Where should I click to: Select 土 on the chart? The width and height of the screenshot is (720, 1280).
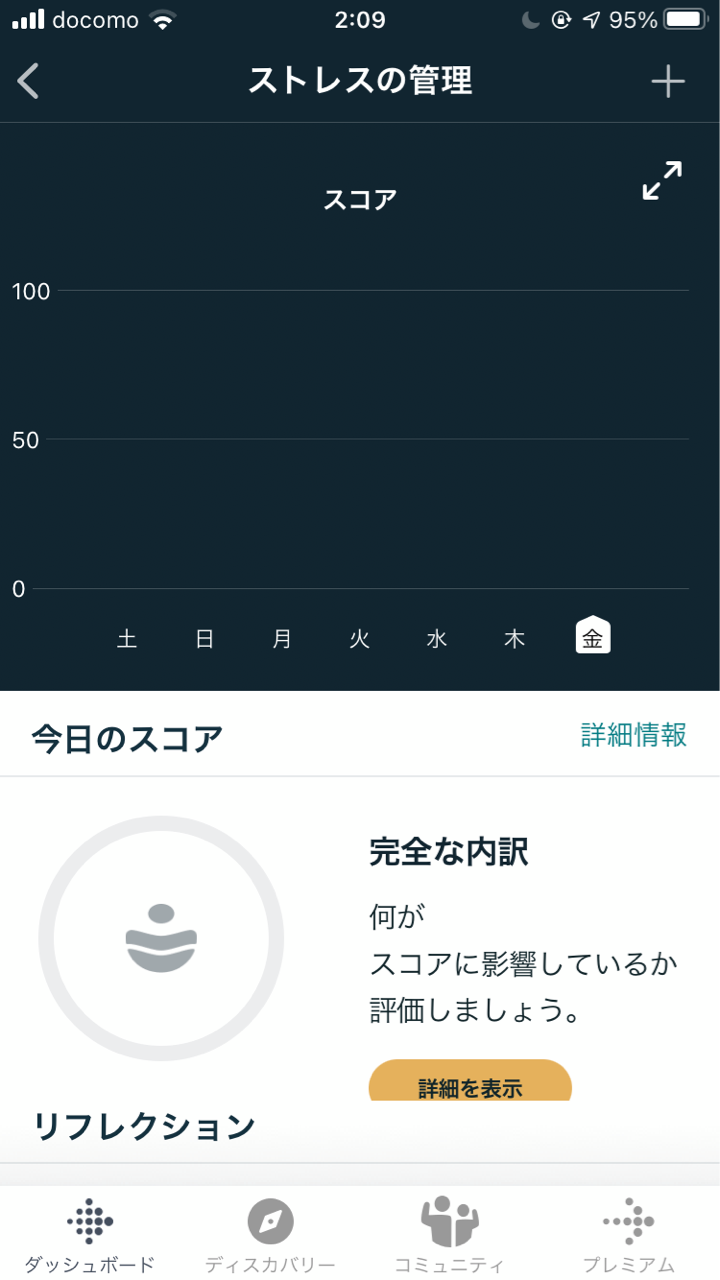pos(127,639)
